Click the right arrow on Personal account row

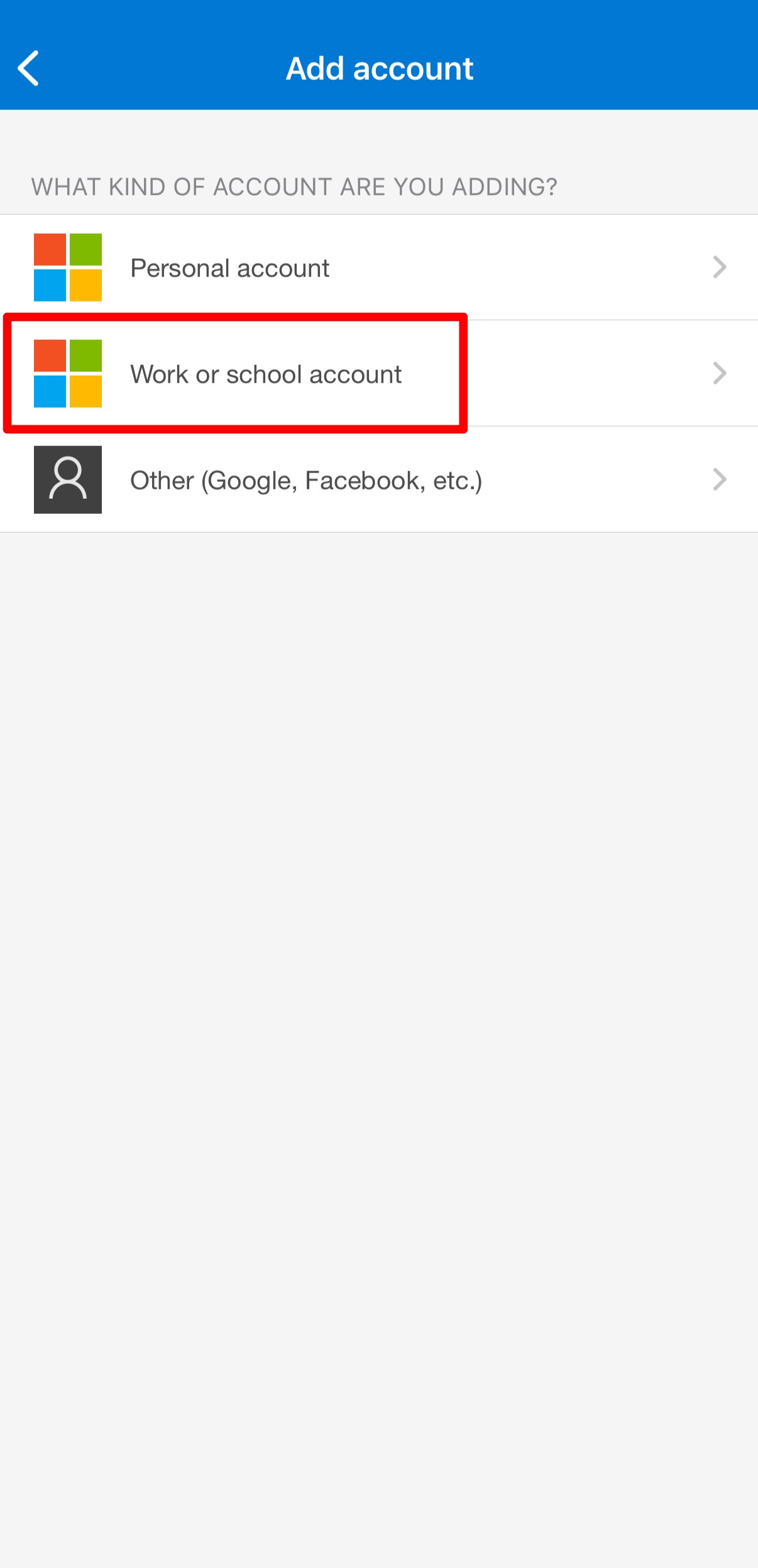720,267
